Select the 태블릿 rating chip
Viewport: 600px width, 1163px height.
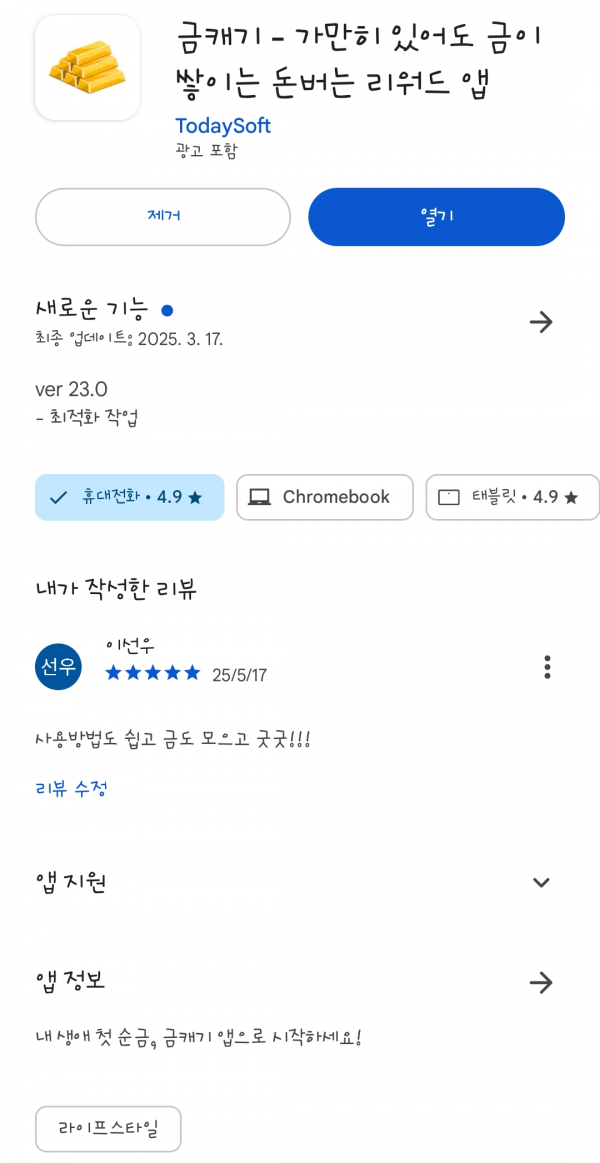tap(512, 497)
